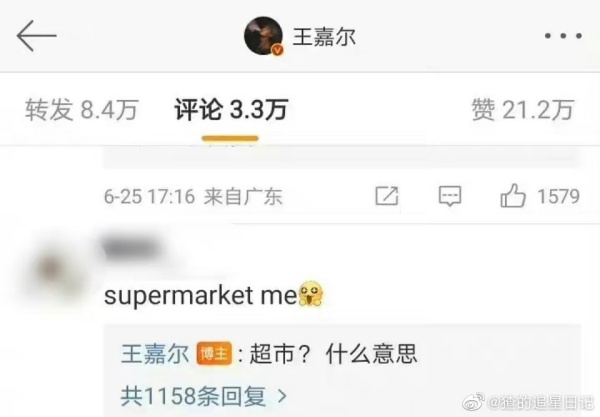
Task: Switch to the 赞 21.2万 tab
Action: (x=522, y=110)
